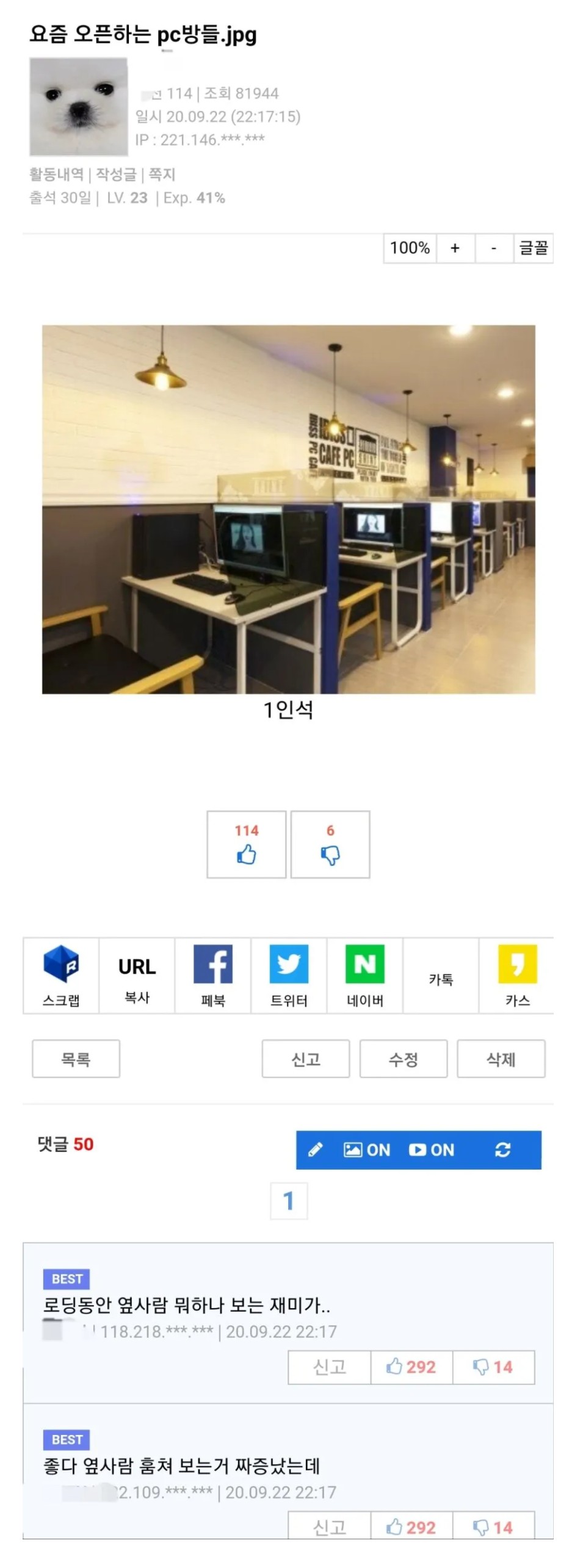Open the 글꼴 font selector
Viewport: 583px width, 1568px height.
click(533, 248)
